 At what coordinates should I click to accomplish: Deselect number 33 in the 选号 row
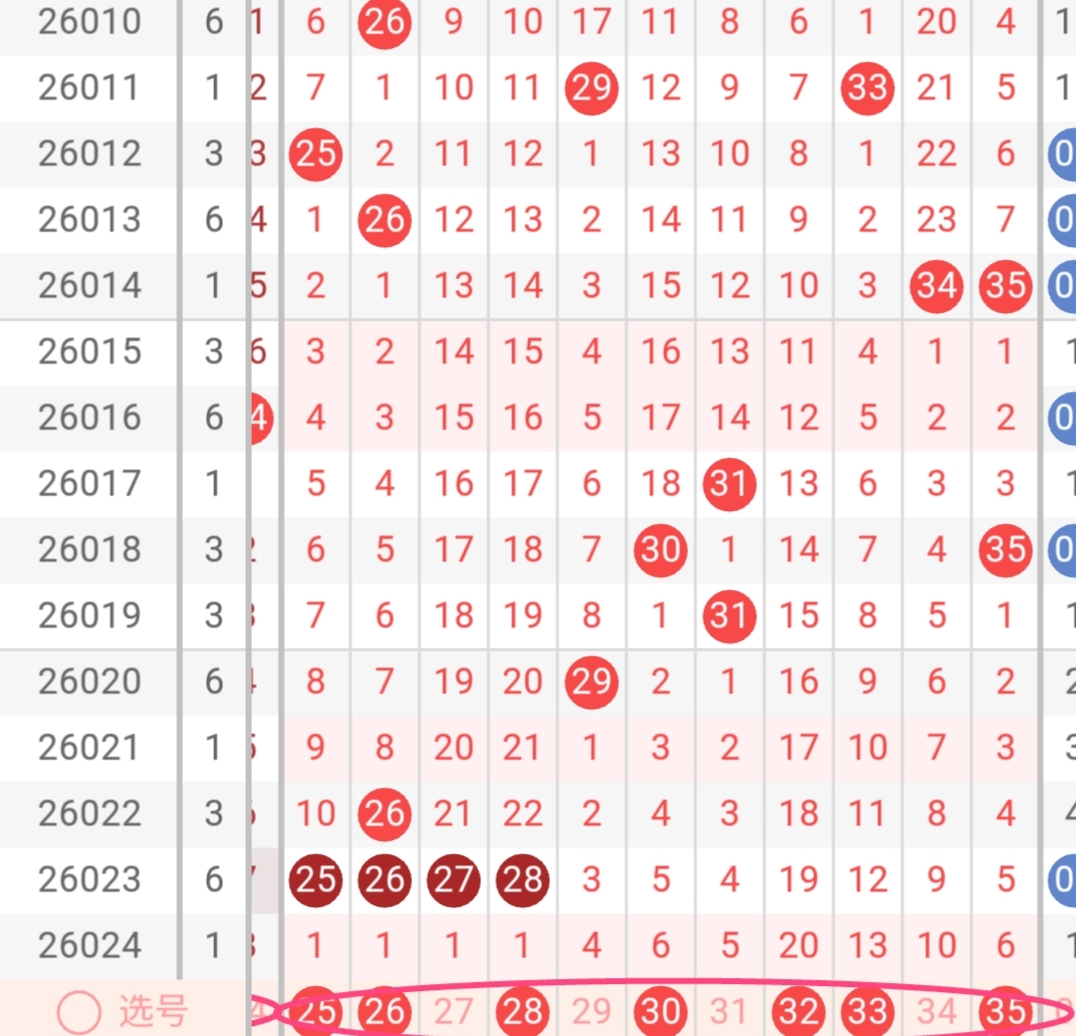point(867,1012)
